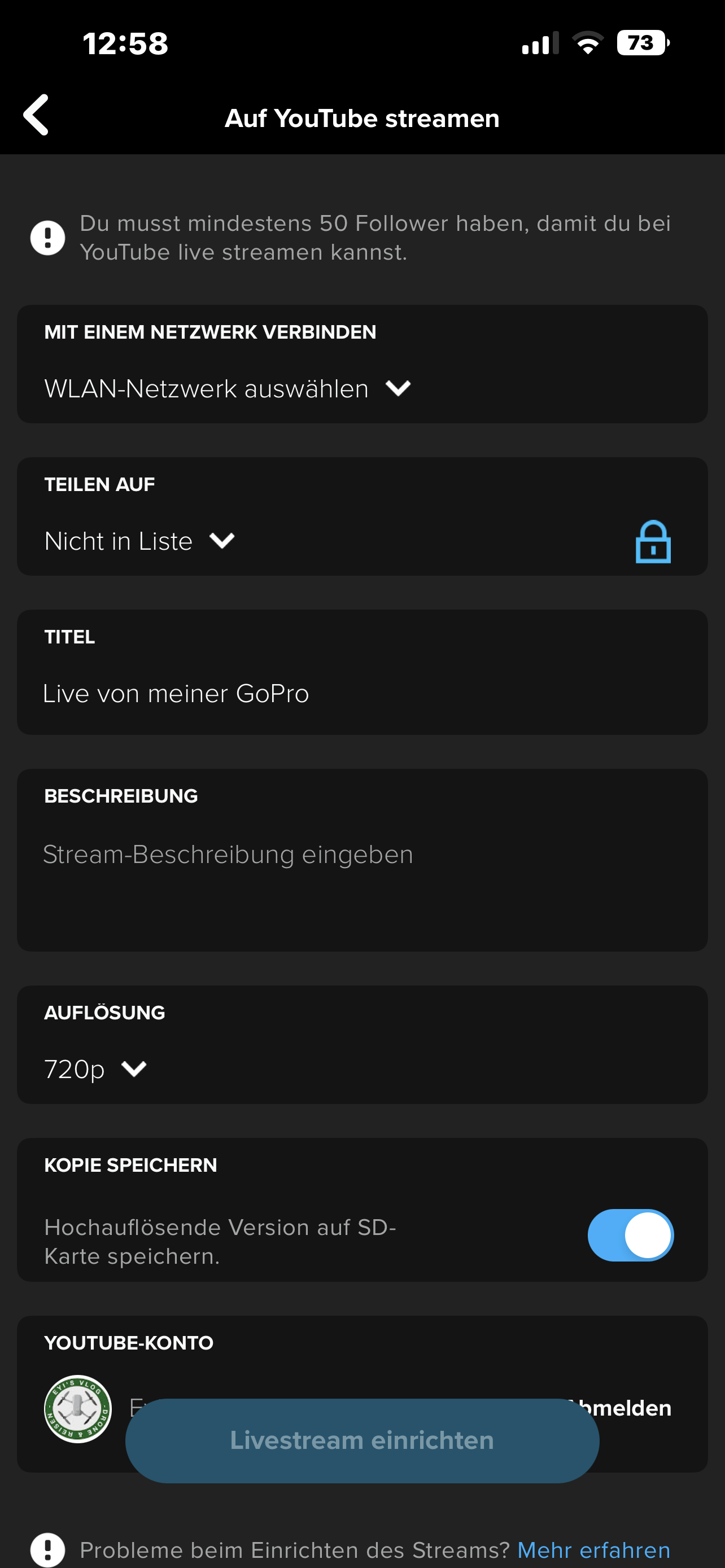Open the Mehr erfahren link
The image size is (725, 1568).
point(593,1550)
